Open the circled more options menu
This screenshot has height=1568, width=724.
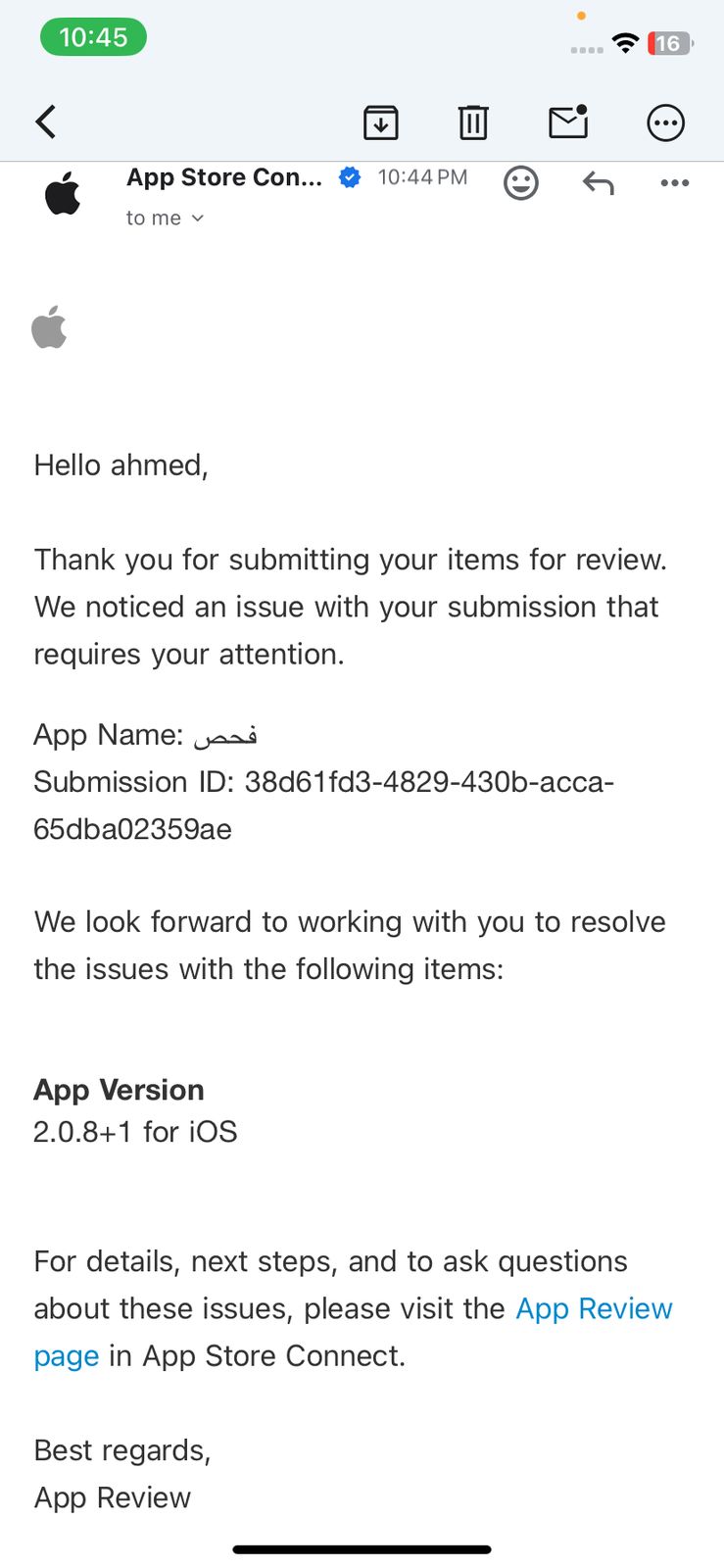click(x=665, y=122)
